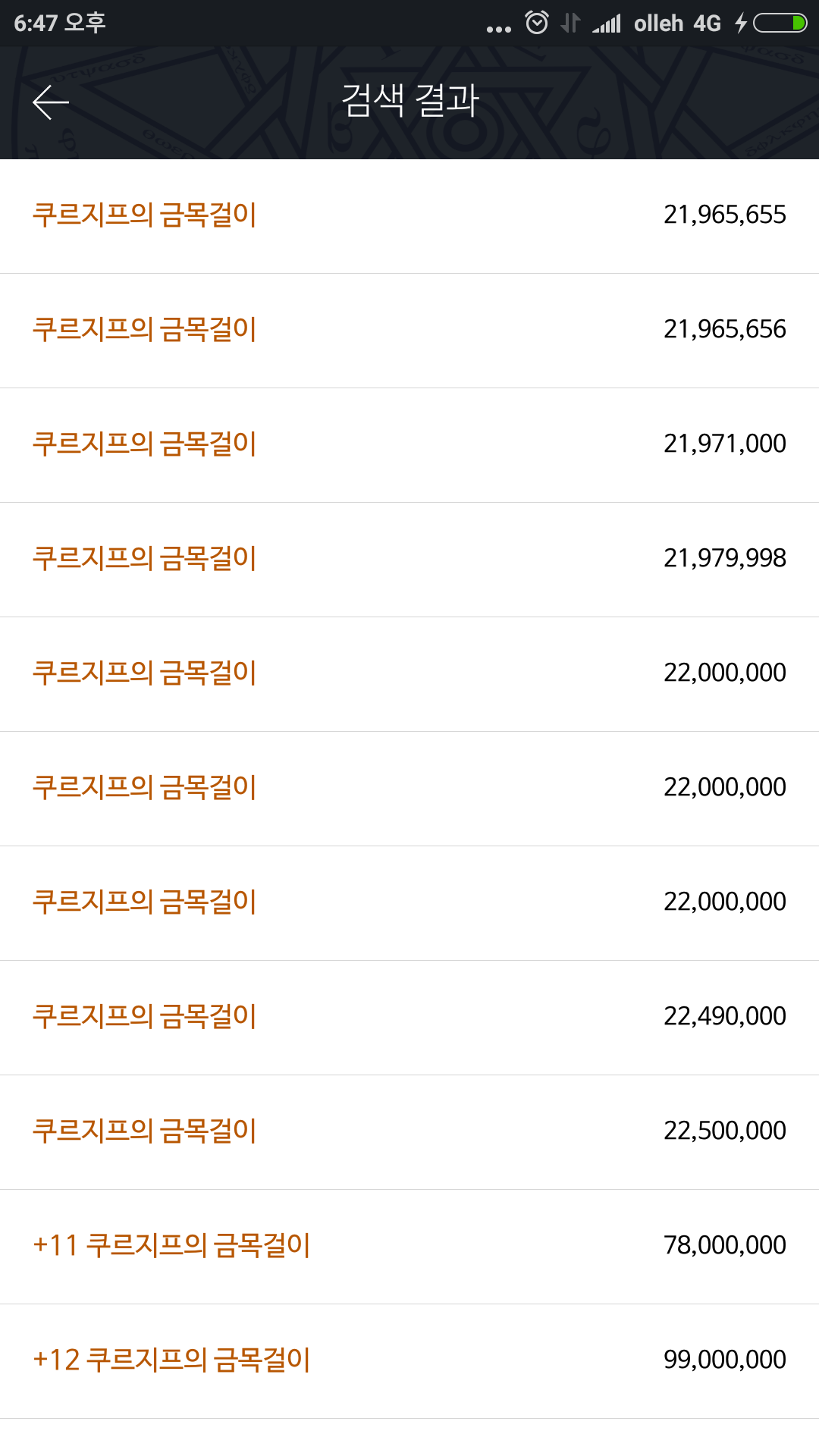819x1456 pixels.
Task: Open the result priced 21,965,655
Action: 409,216
